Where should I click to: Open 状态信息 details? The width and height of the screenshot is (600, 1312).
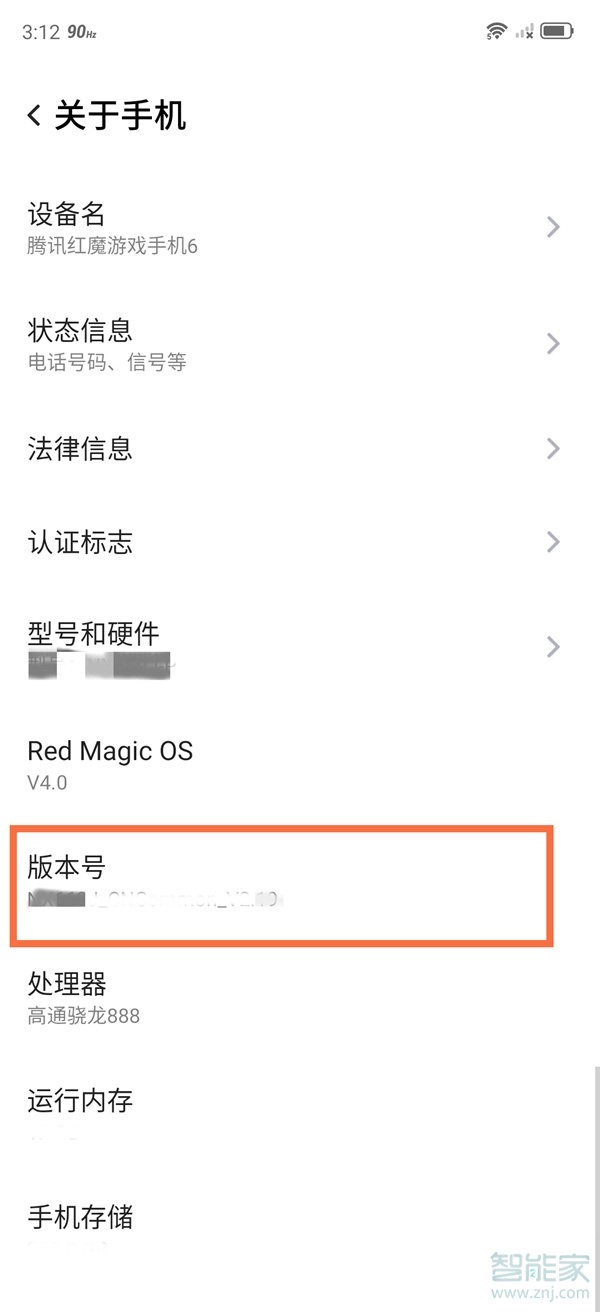(x=290, y=344)
